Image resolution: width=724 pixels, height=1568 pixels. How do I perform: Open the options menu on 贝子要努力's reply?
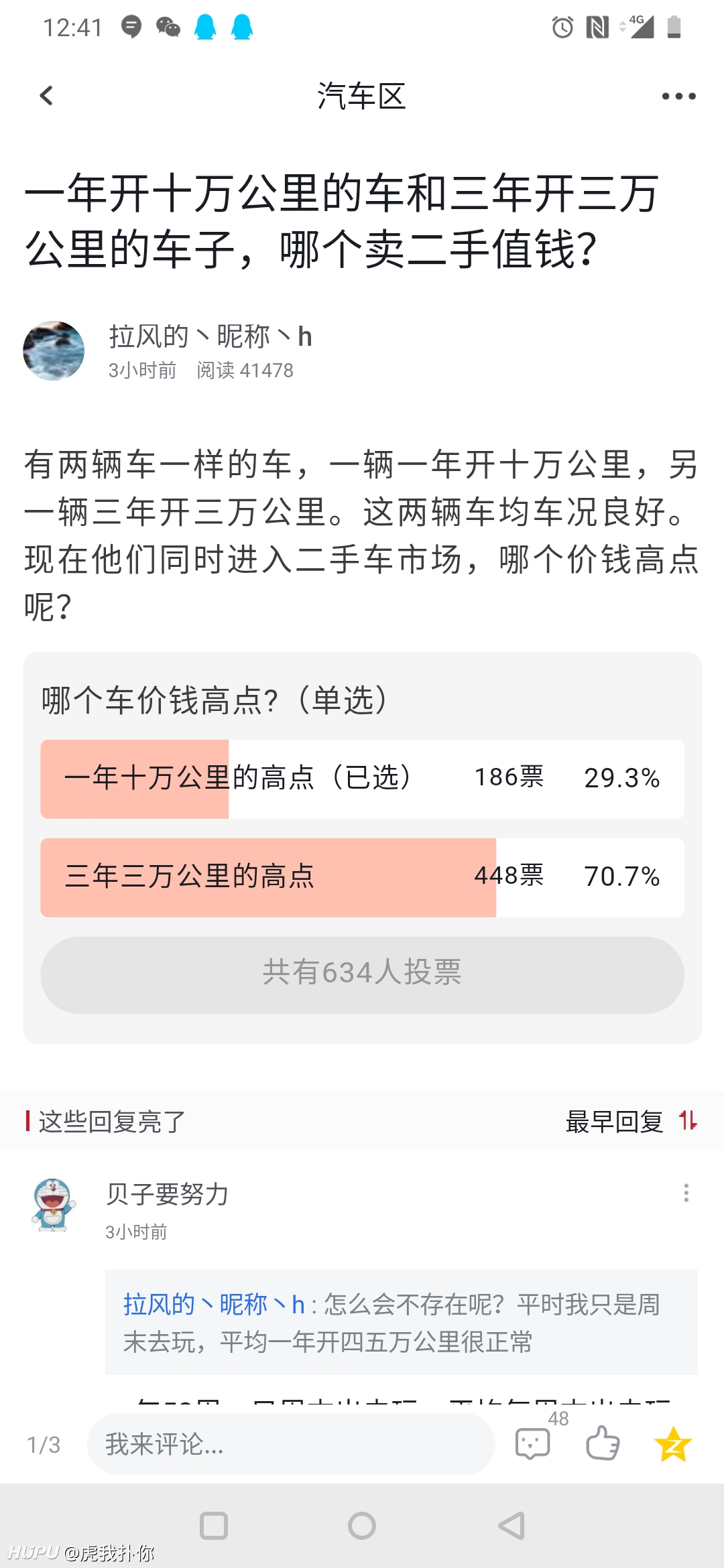(686, 1193)
